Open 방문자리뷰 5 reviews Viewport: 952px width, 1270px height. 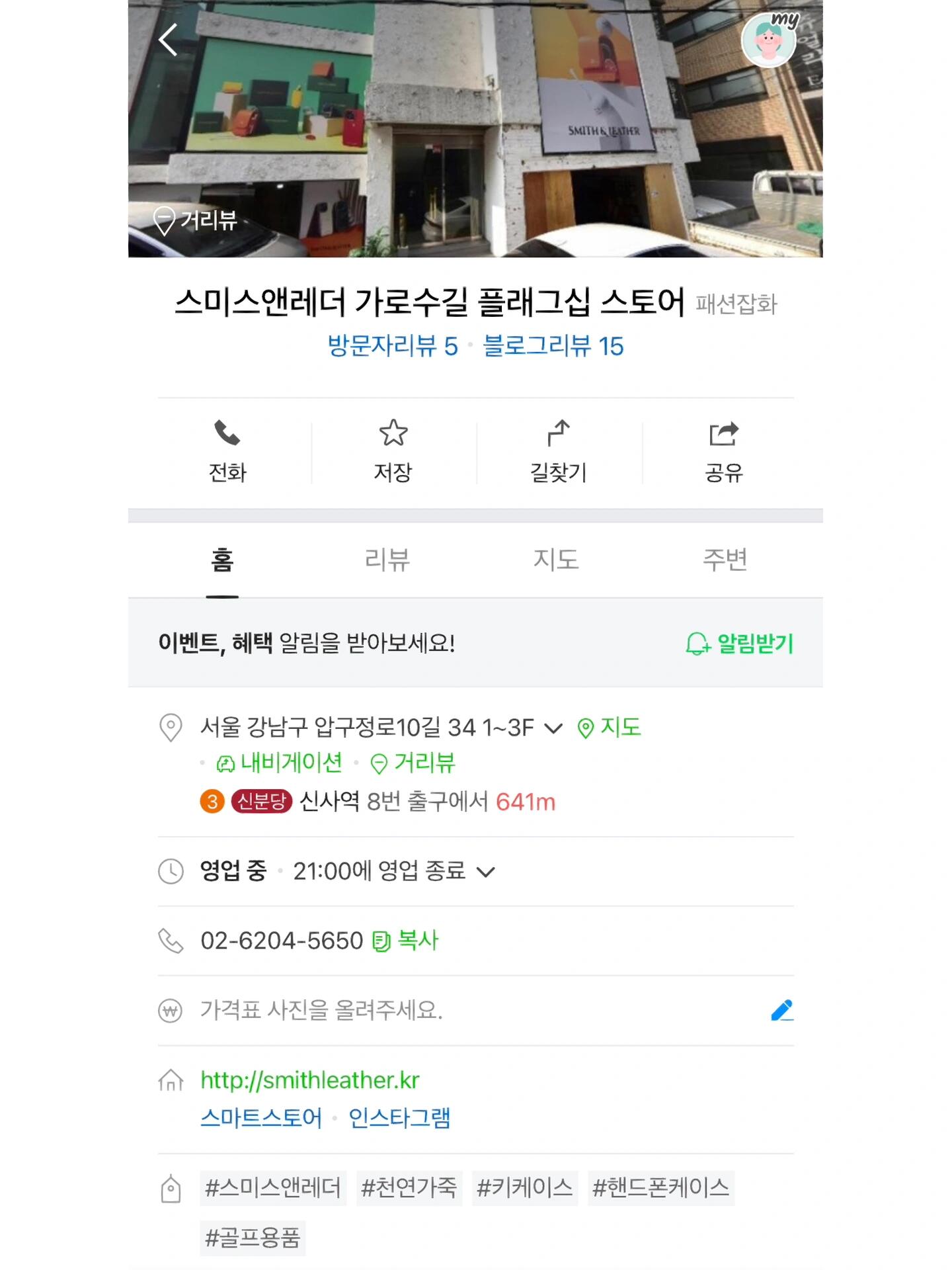[x=393, y=346]
